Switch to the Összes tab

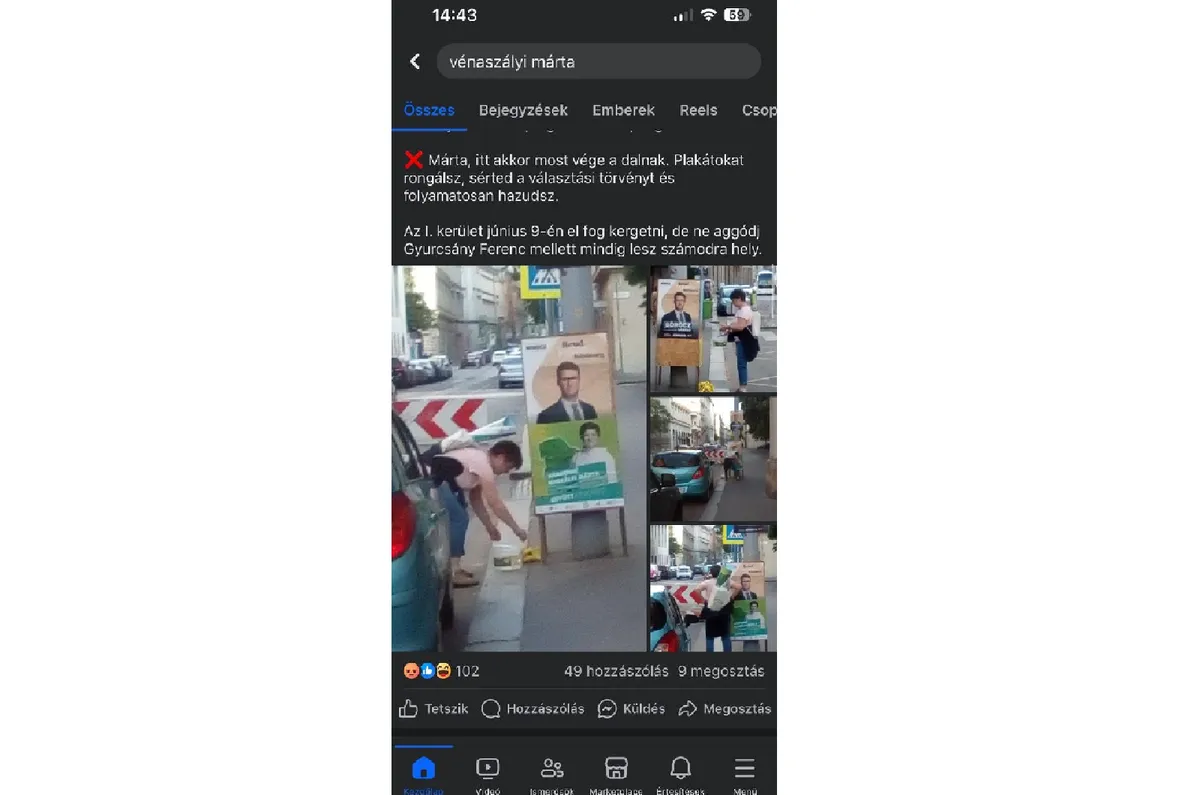(429, 110)
